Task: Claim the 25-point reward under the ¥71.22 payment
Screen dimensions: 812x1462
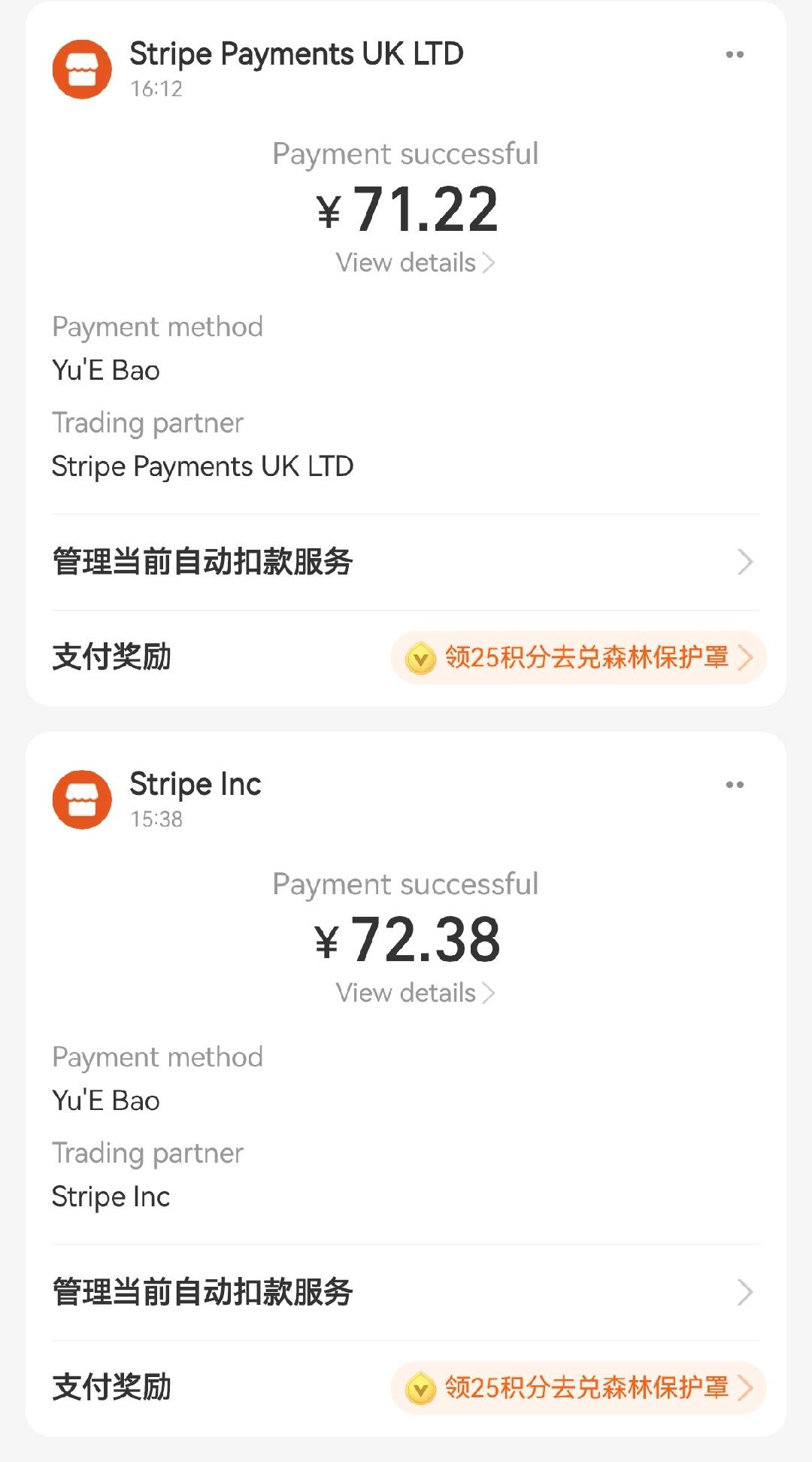Action: (578, 658)
